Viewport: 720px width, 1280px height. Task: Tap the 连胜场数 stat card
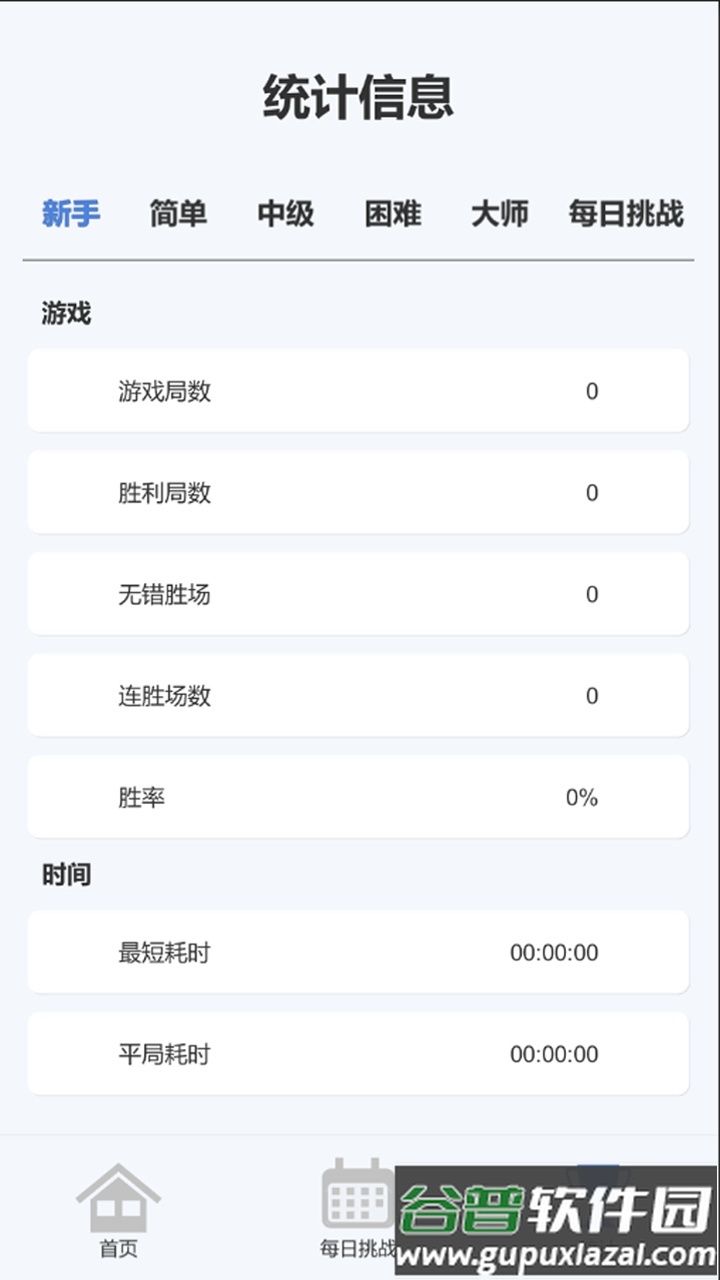click(358, 695)
